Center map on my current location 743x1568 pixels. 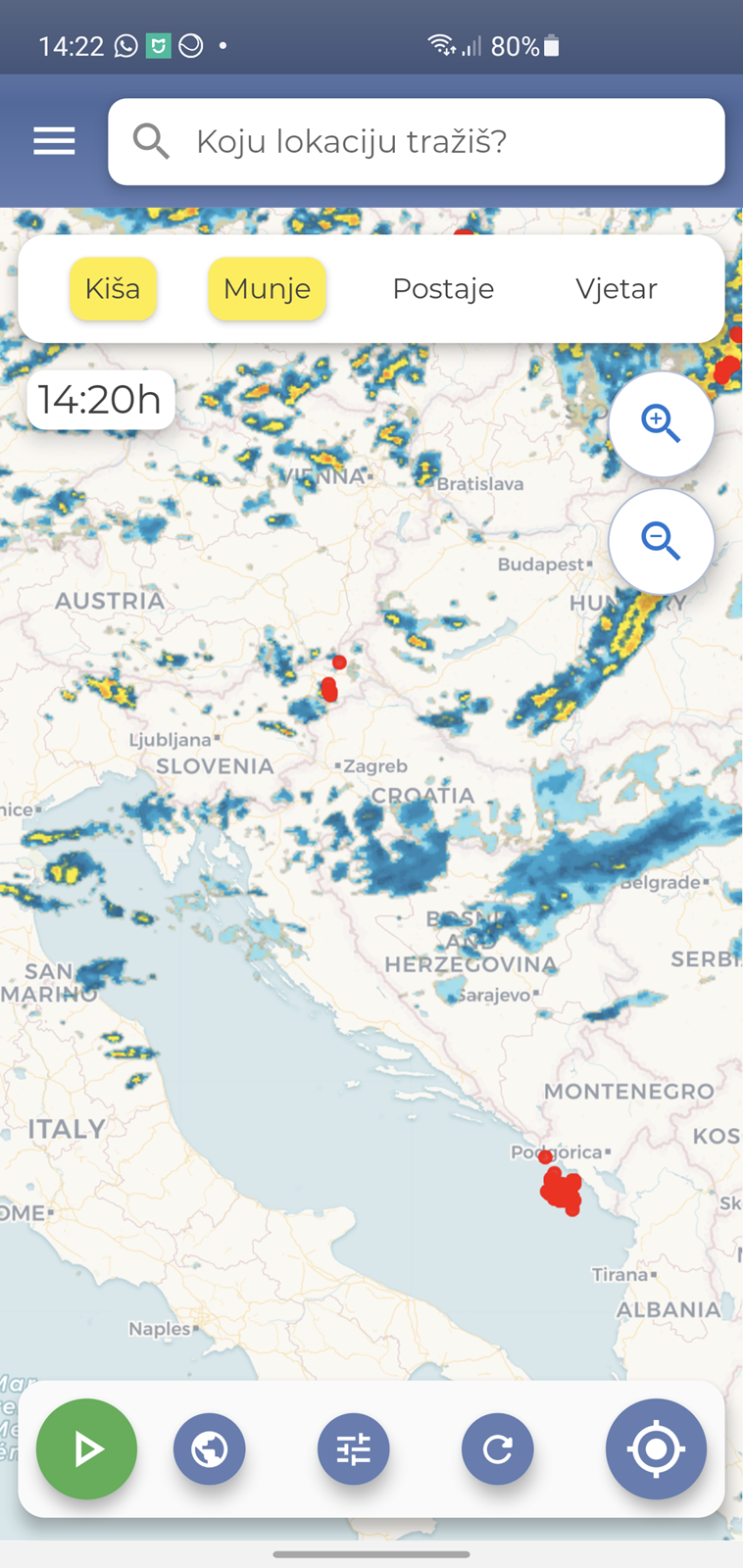(x=656, y=1448)
